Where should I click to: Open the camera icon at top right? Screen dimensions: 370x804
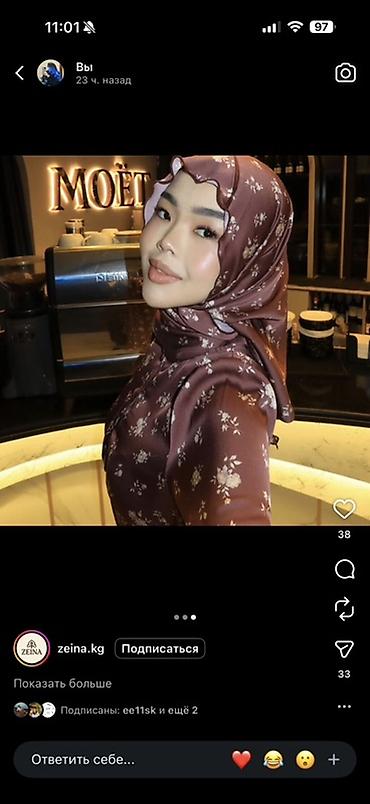345,73
